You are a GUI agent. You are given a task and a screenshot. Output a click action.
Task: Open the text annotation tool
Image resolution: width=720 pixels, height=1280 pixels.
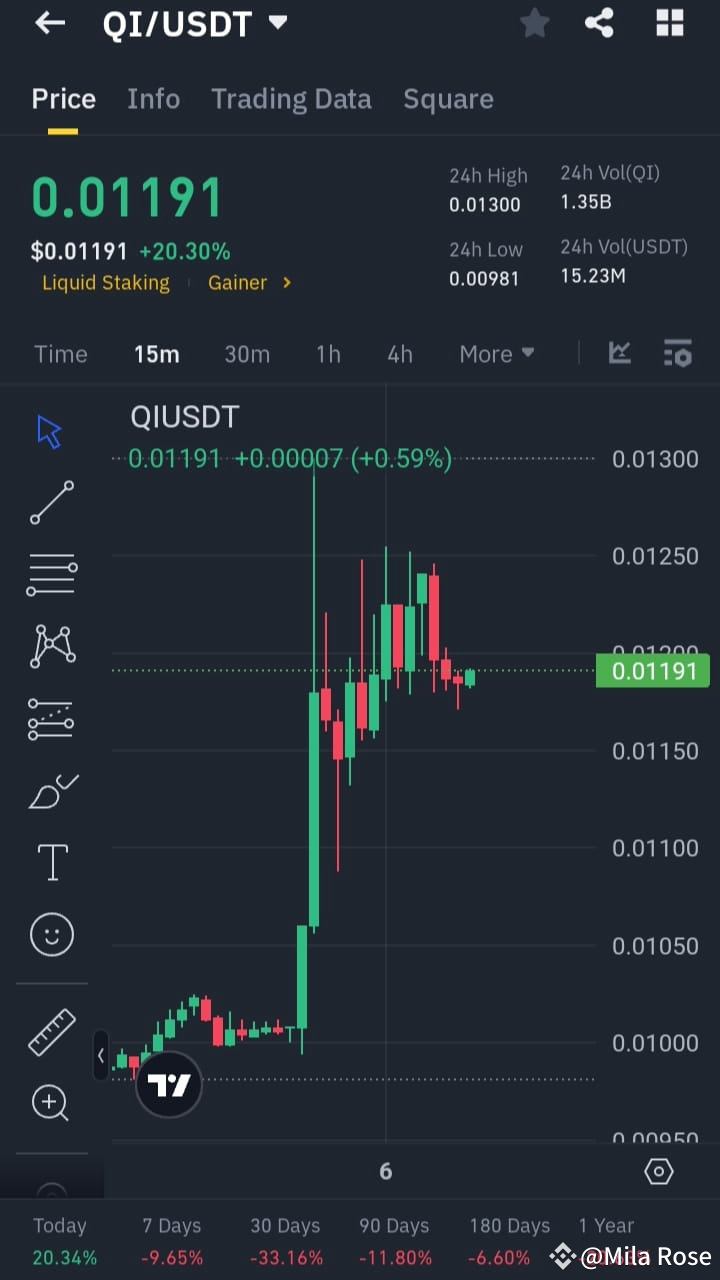51,861
